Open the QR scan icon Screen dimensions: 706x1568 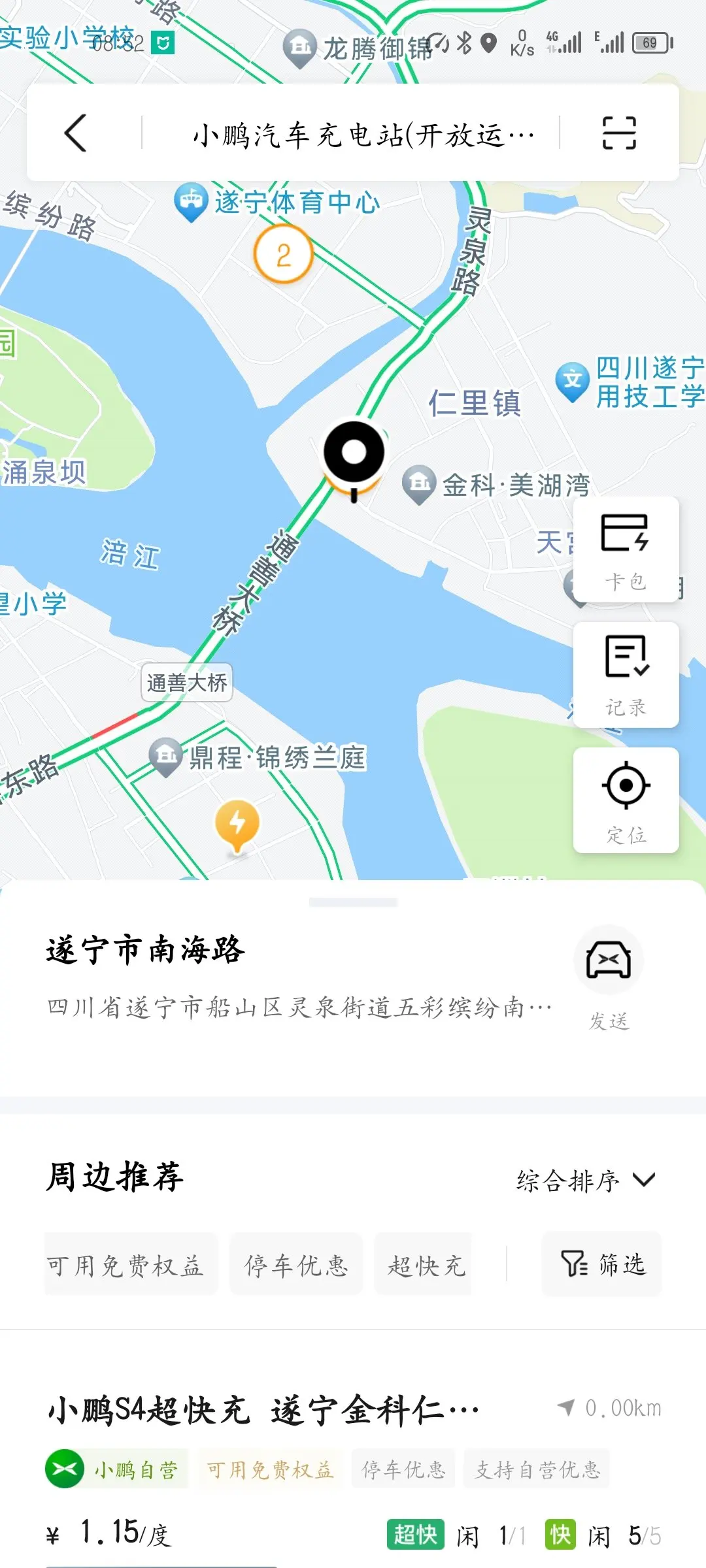pos(618,133)
